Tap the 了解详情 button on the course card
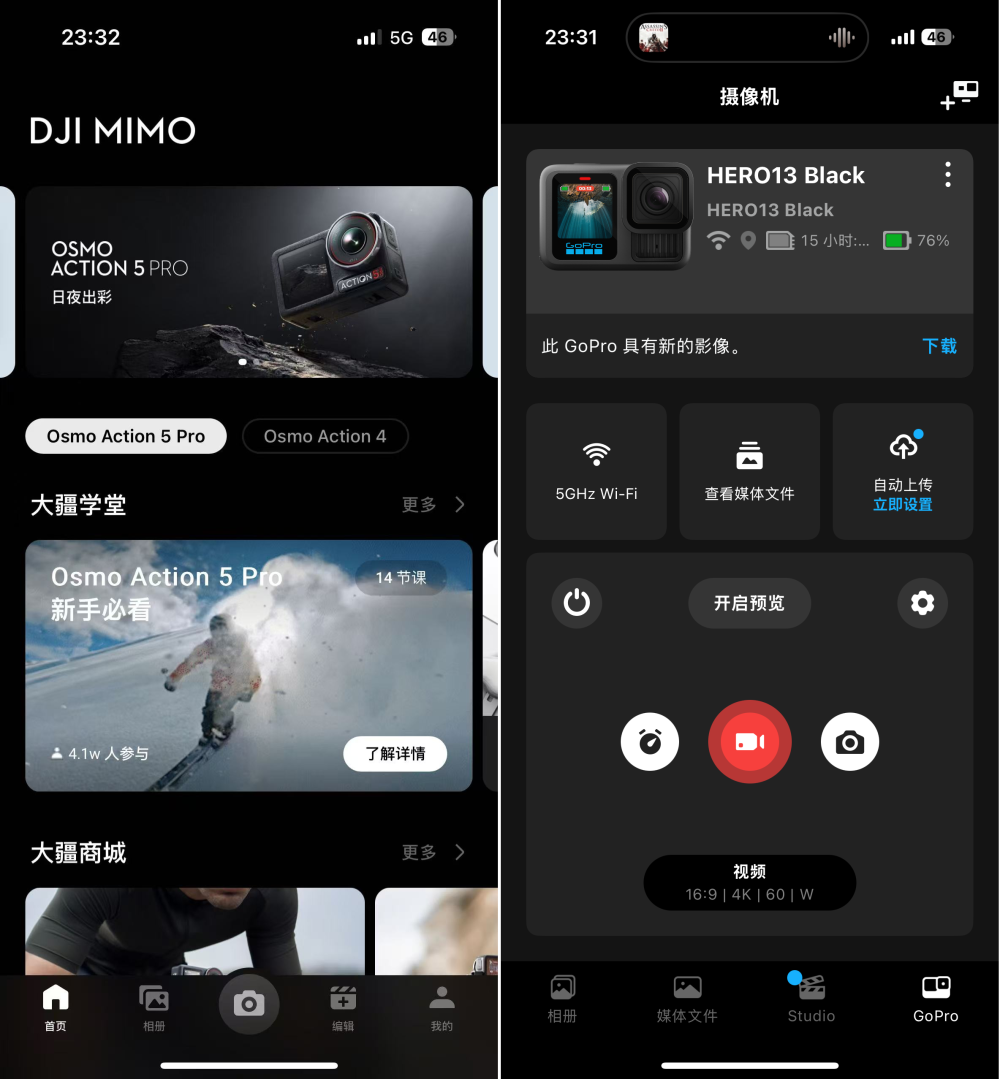Viewport: 1000px width, 1079px height. pyautogui.click(x=395, y=754)
